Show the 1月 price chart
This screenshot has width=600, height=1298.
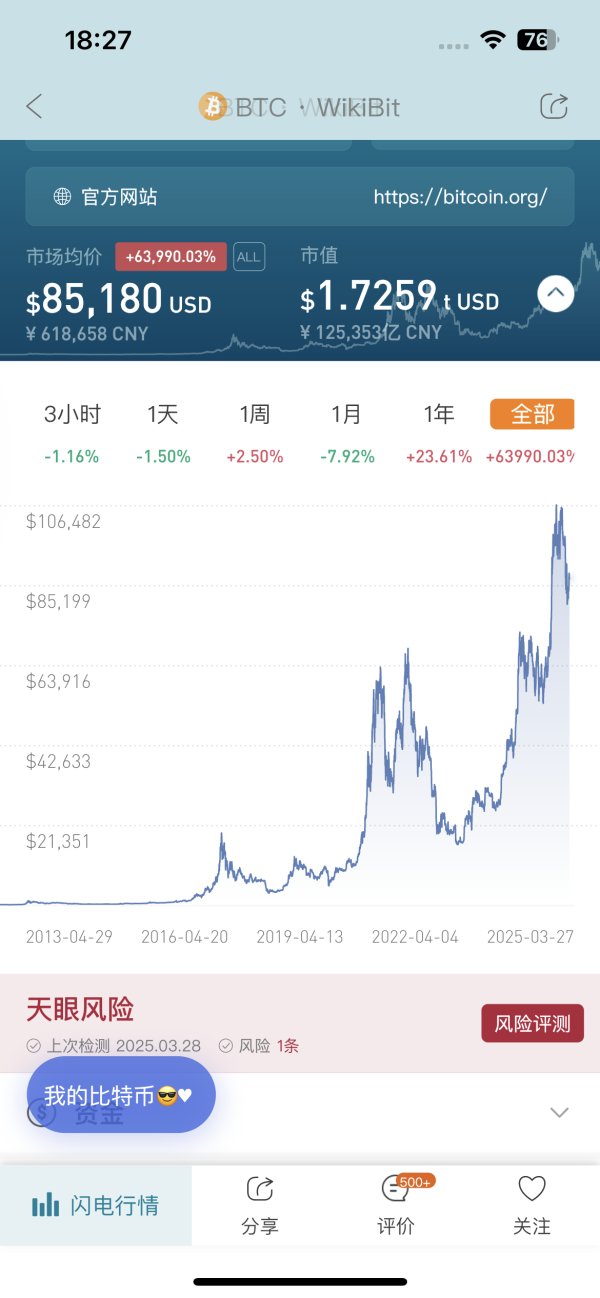(347, 414)
